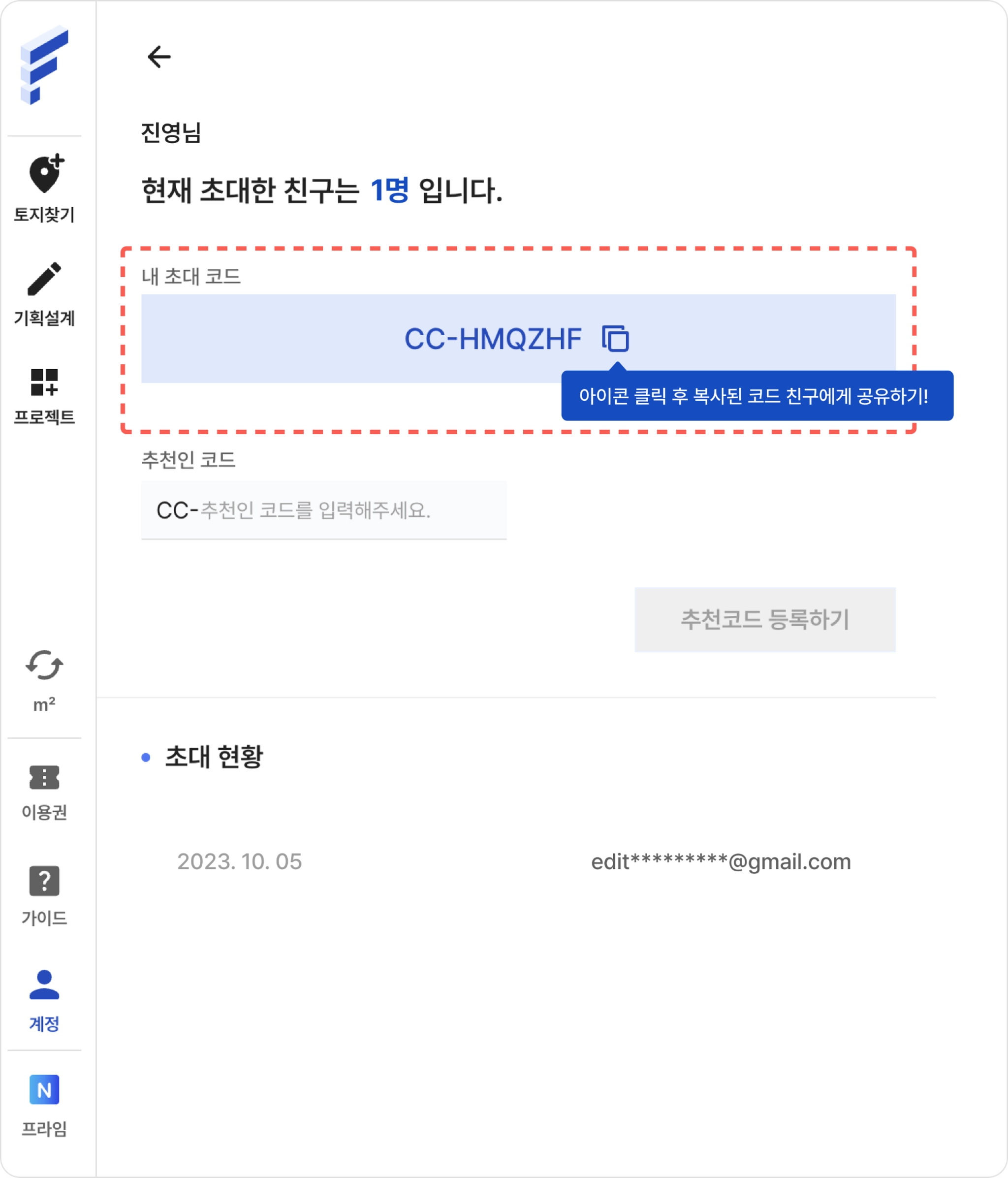This screenshot has width=1008, height=1178.
Task: Open the 프라임 section
Action: click(44, 1105)
